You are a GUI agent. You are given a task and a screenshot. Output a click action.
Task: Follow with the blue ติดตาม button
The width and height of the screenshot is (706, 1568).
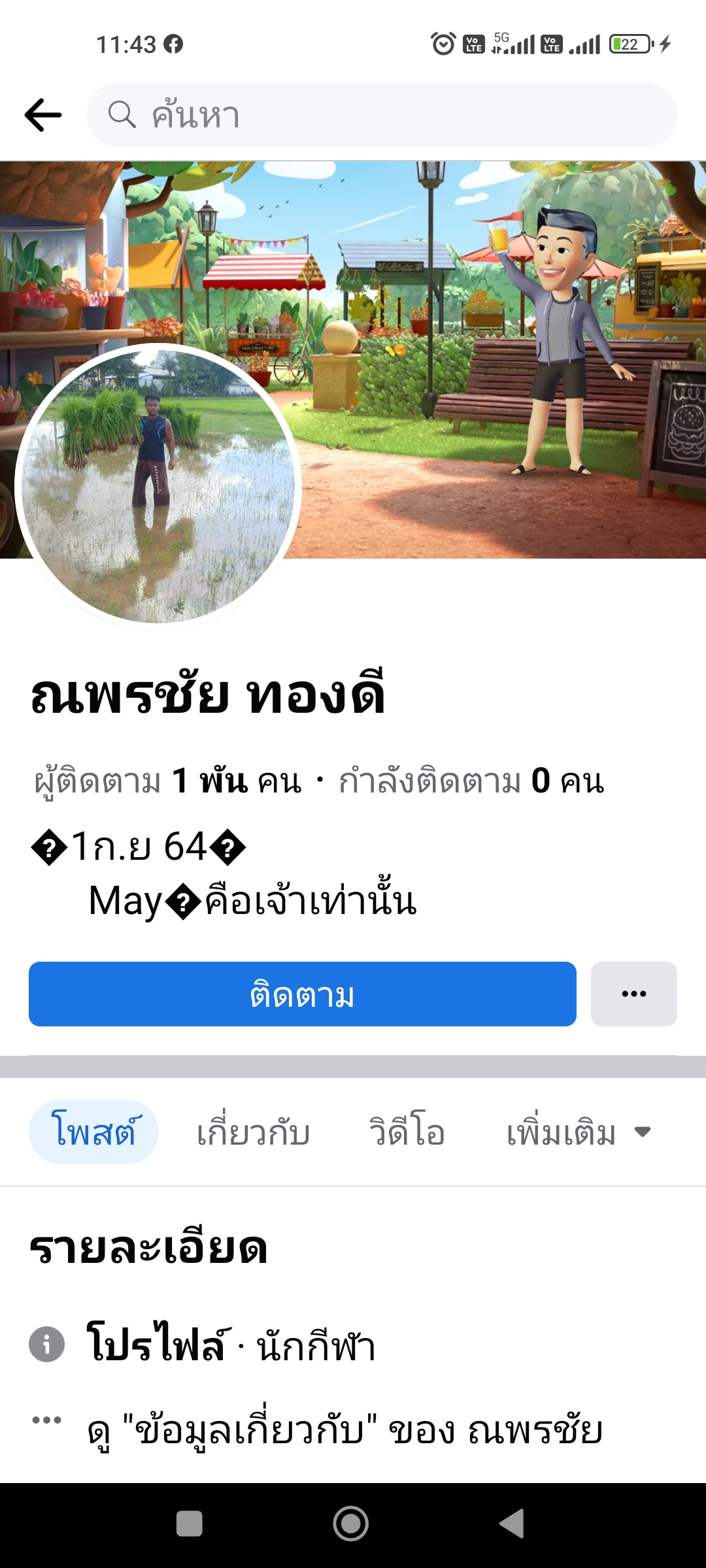coord(302,994)
